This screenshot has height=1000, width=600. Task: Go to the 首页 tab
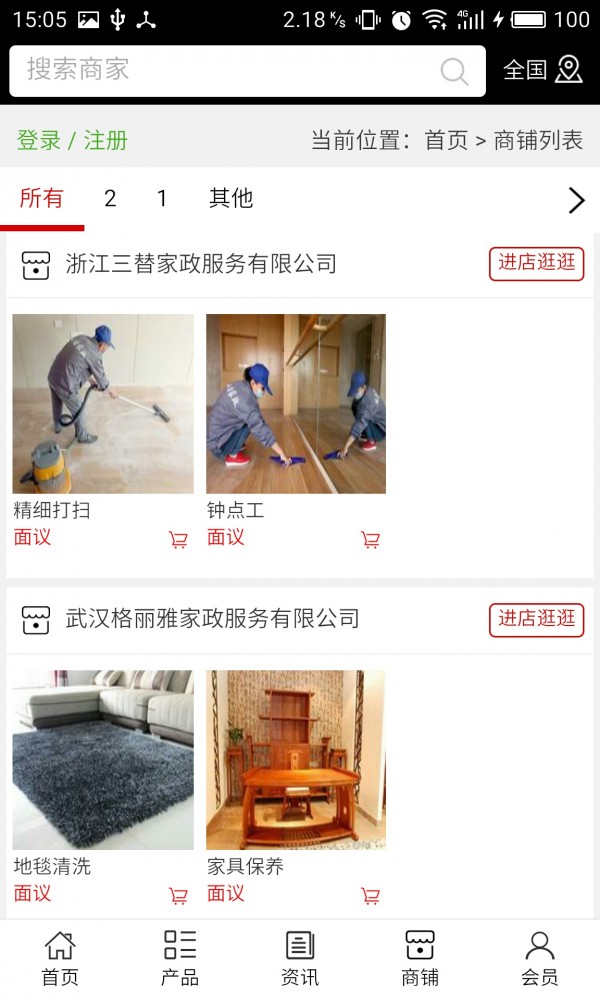[x=60, y=958]
